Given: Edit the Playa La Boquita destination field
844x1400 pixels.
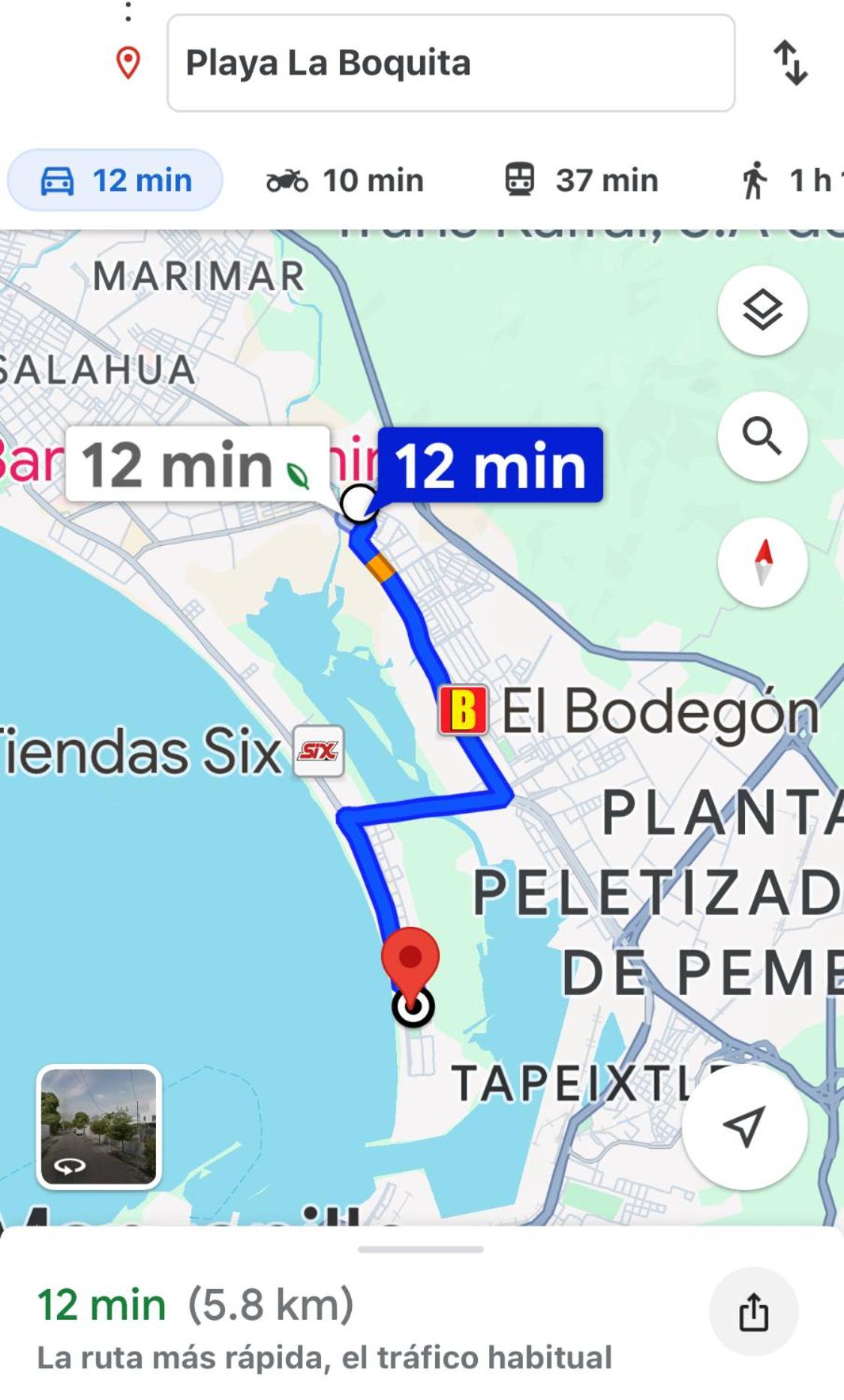Looking at the screenshot, I should click(450, 63).
